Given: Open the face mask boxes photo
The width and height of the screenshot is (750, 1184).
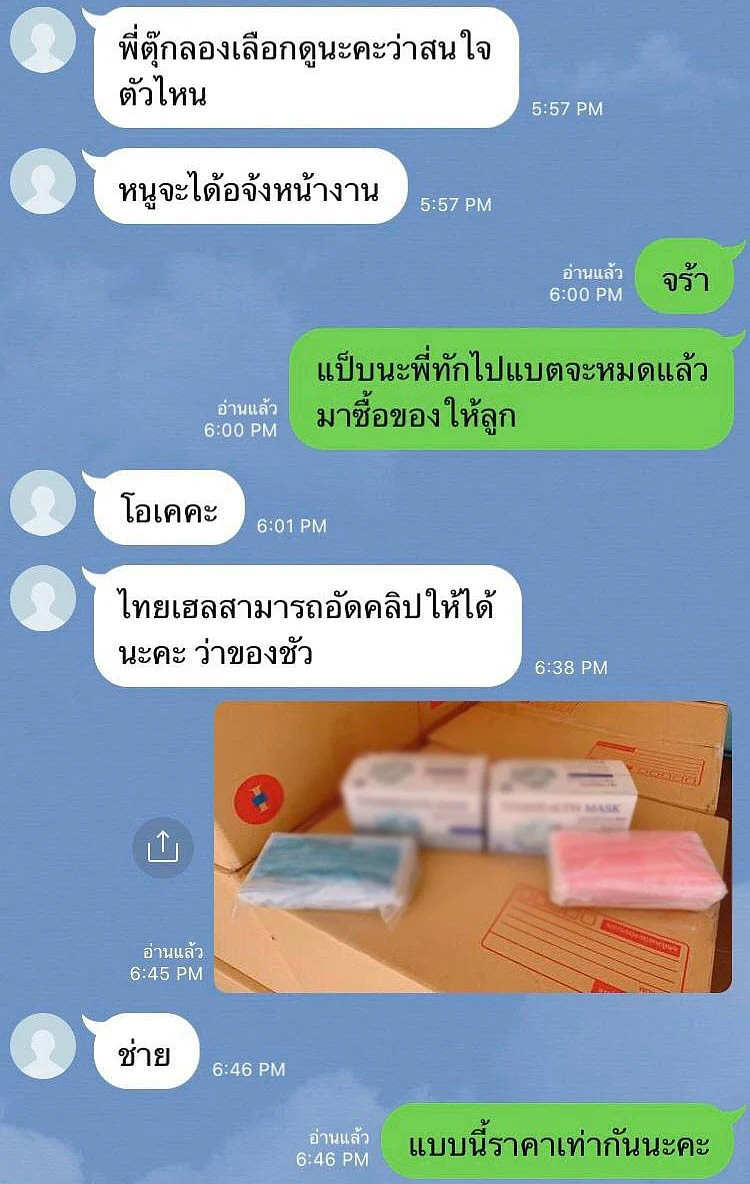Looking at the screenshot, I should pyautogui.click(x=472, y=846).
